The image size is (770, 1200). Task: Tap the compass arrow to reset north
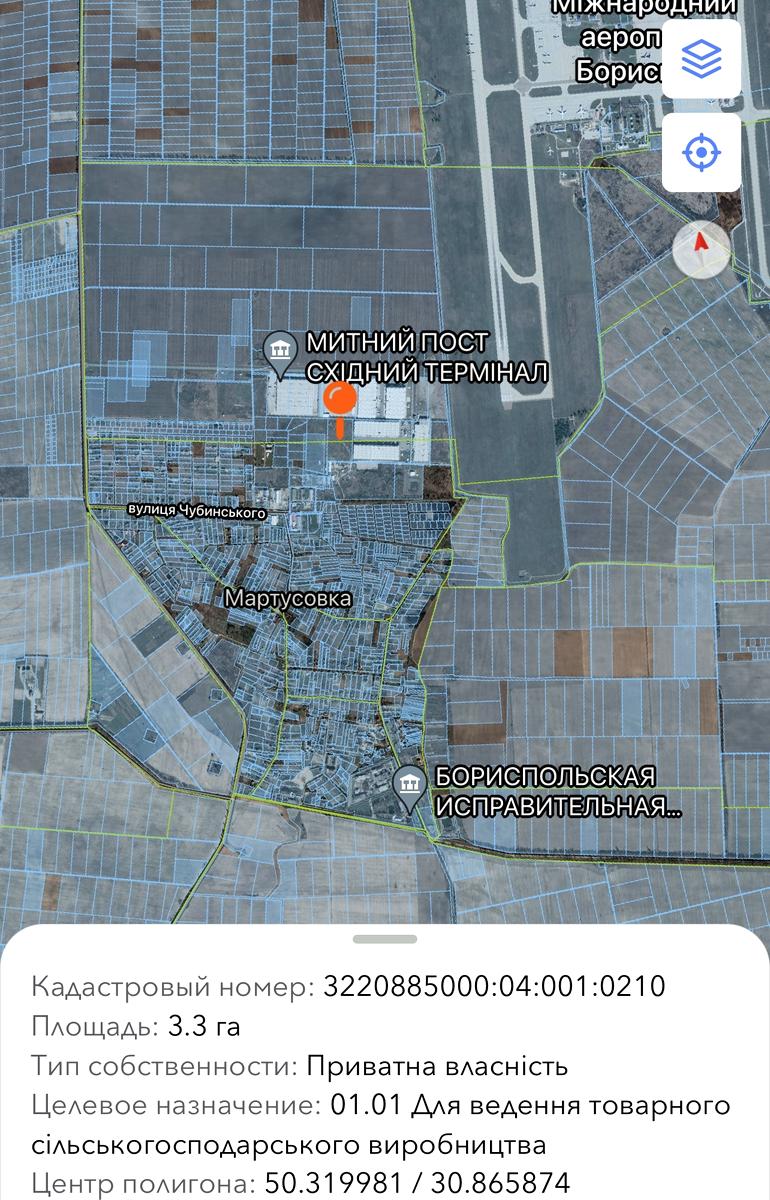point(704,249)
